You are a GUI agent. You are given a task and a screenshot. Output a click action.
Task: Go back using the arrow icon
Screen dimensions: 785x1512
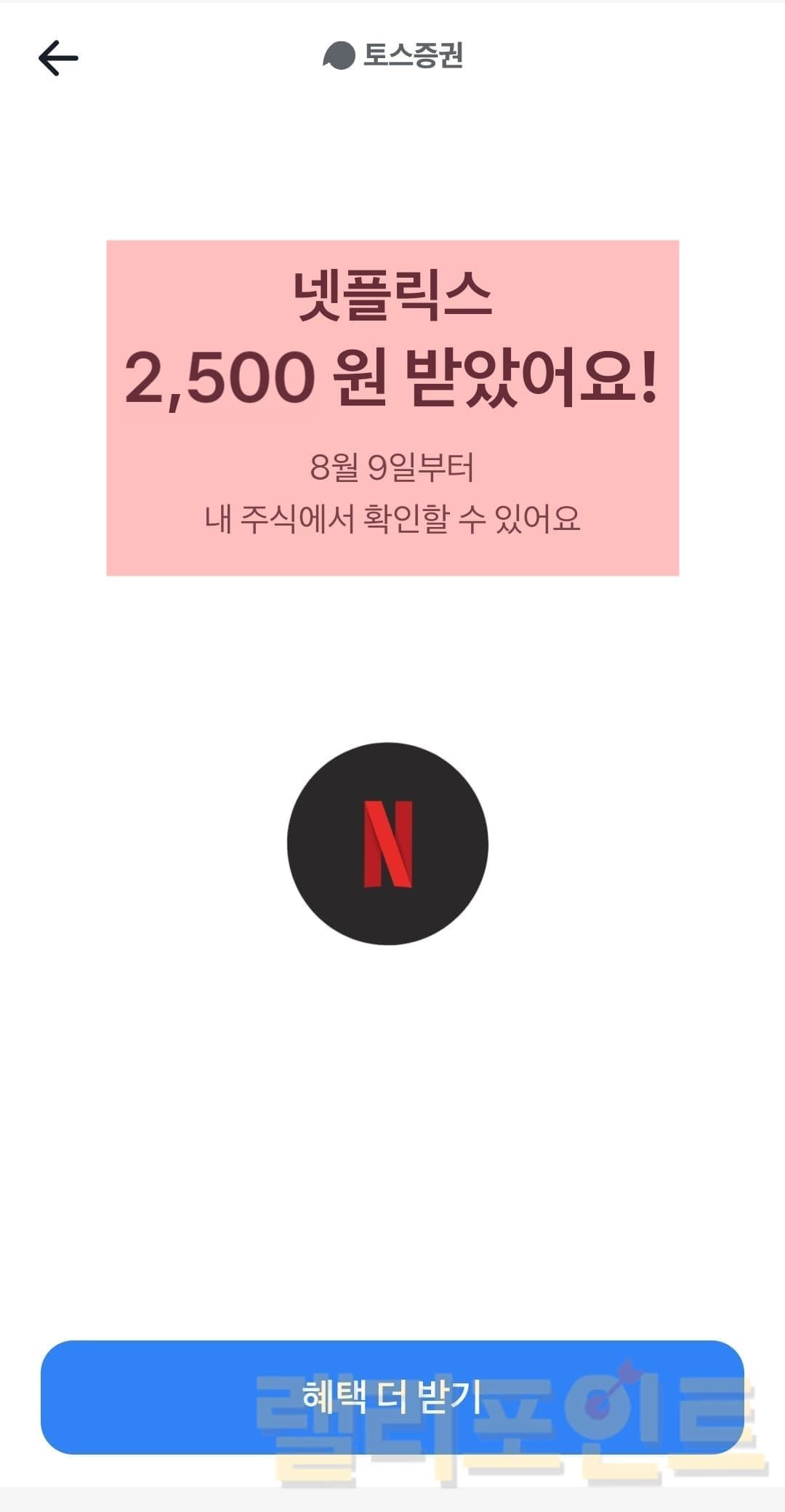click(x=58, y=58)
